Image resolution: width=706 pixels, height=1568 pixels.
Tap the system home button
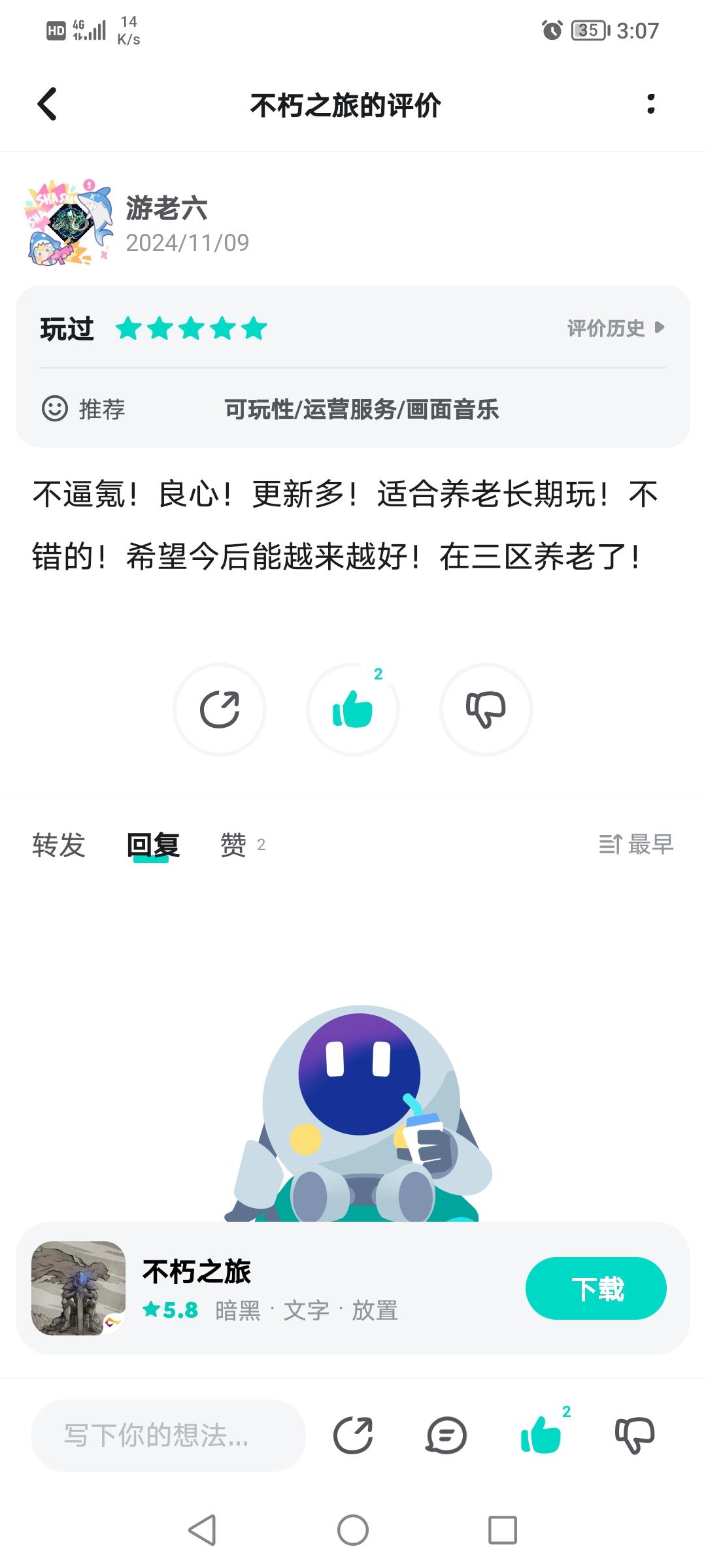[353, 1530]
